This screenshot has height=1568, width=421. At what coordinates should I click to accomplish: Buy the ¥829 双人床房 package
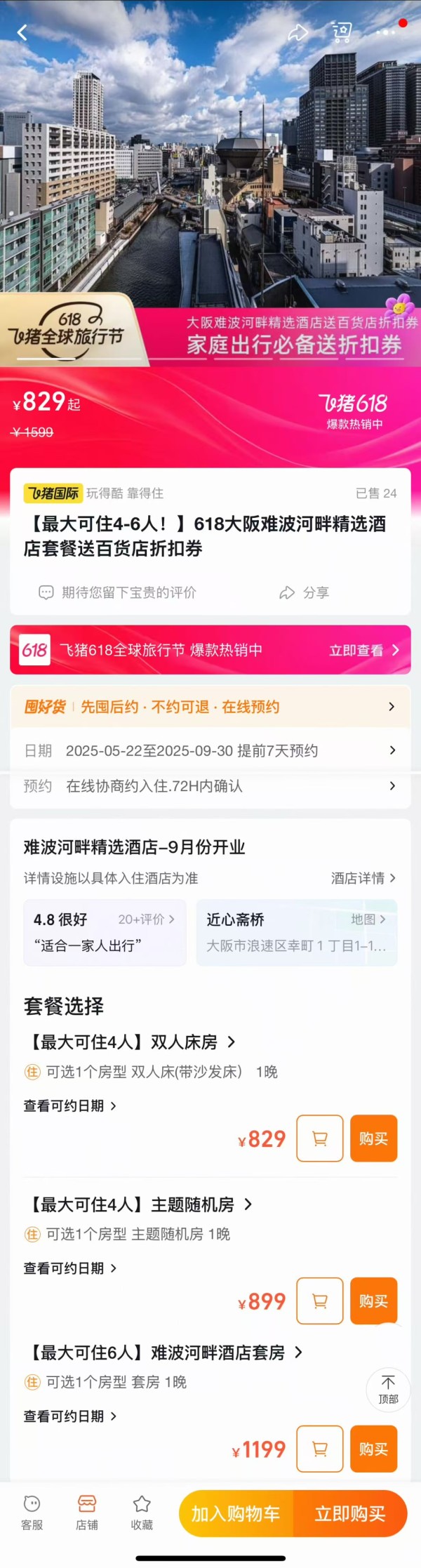point(373,1138)
